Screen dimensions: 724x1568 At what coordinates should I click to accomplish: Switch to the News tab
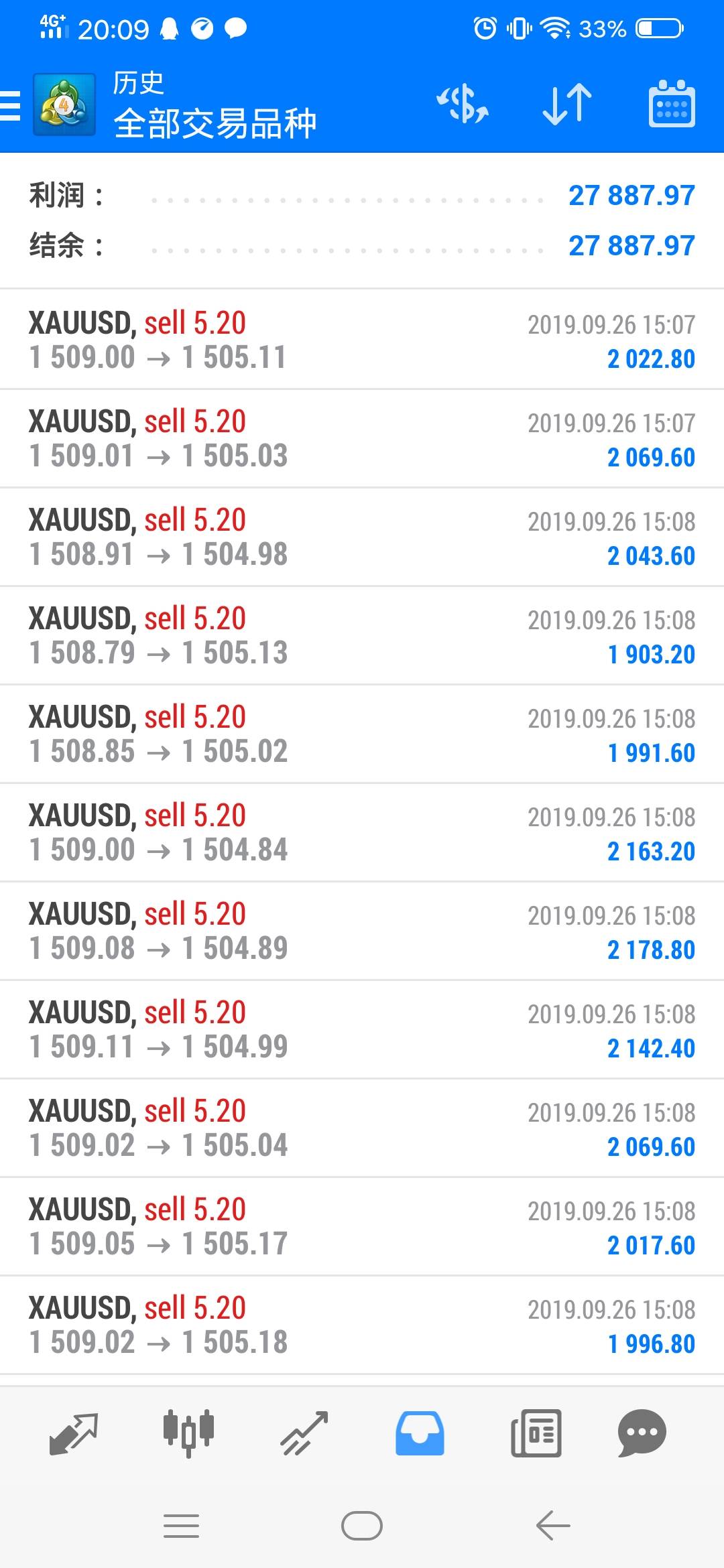[x=536, y=1433]
